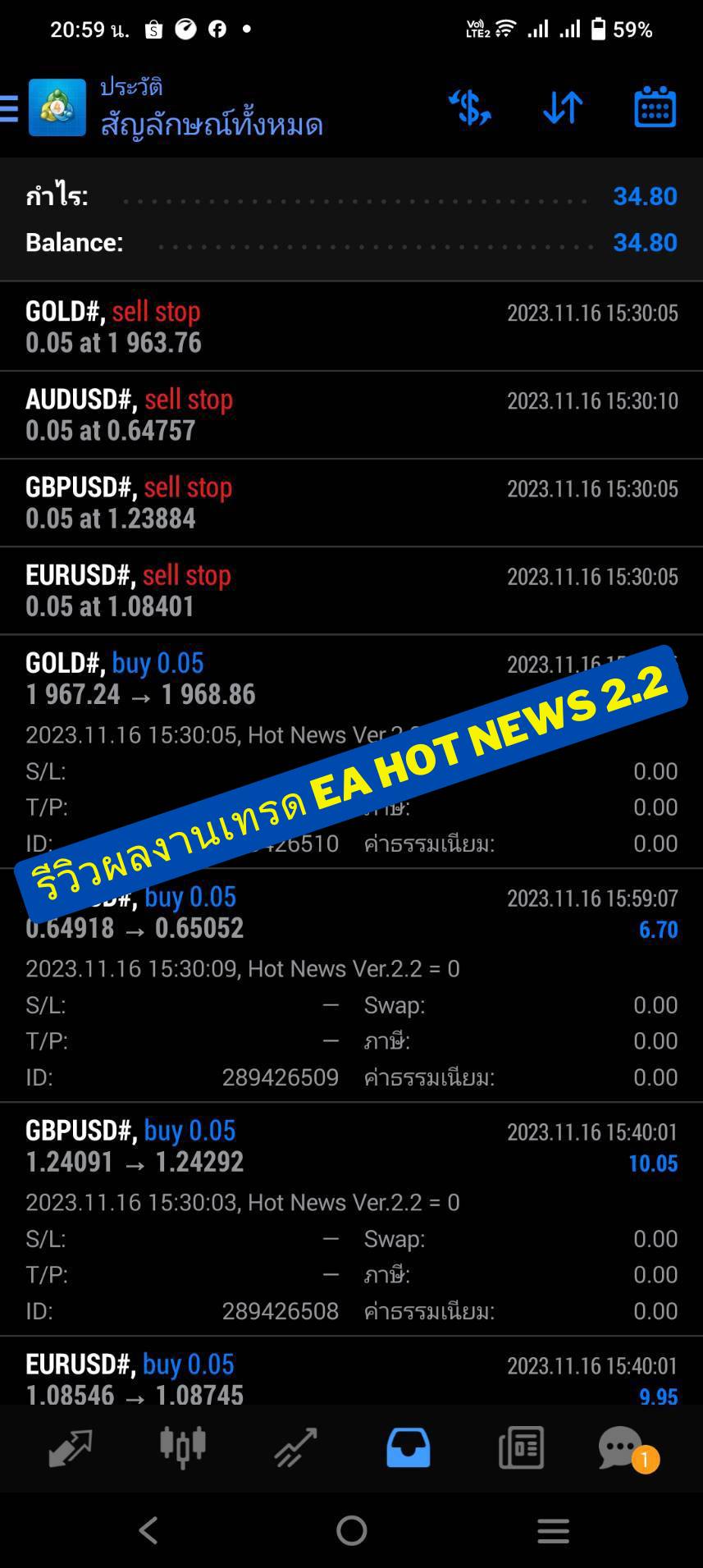Open the symbol filter dollar icon
This screenshot has height=1568, width=703.
(x=469, y=107)
